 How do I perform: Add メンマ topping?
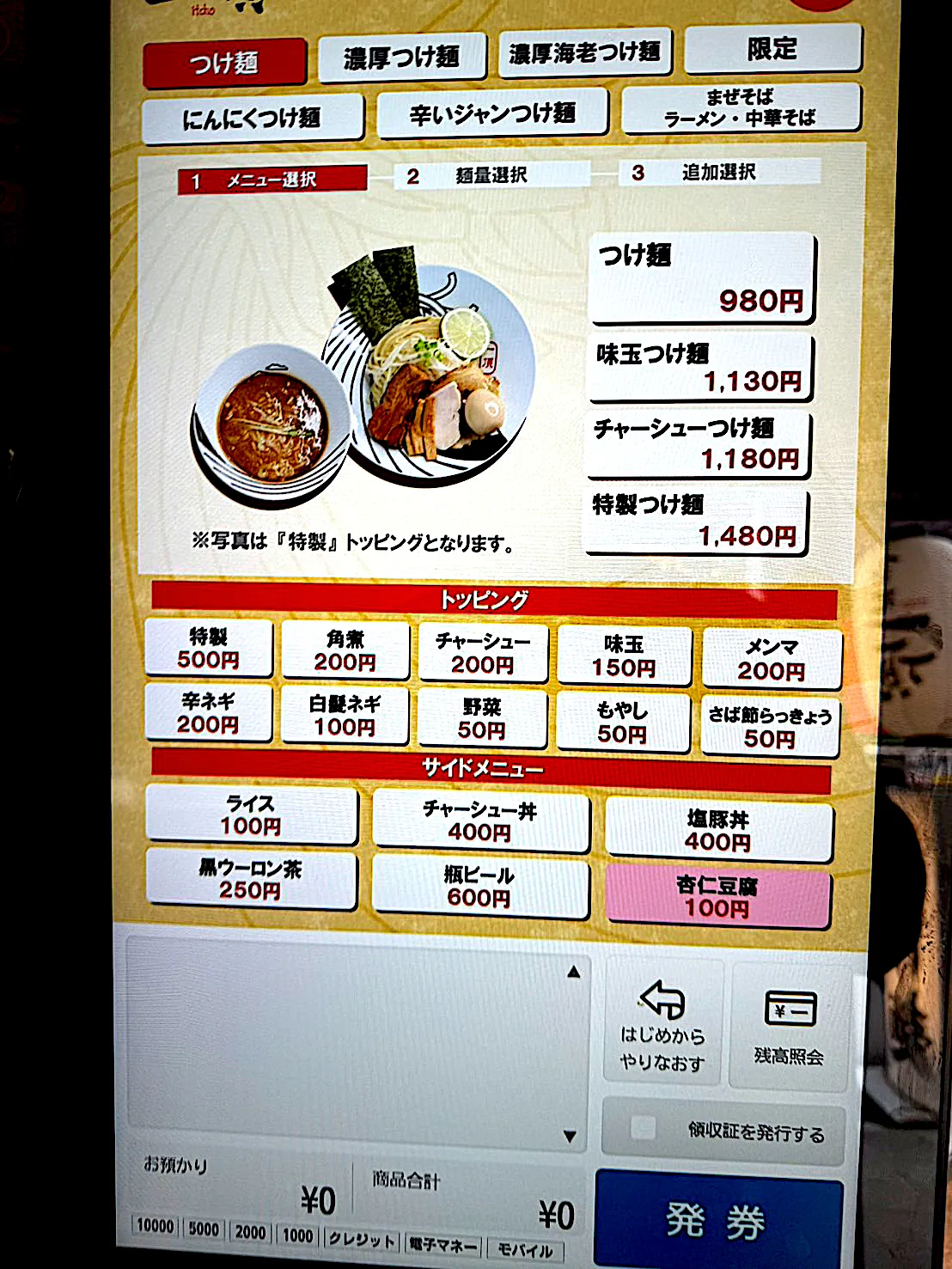[x=771, y=659]
